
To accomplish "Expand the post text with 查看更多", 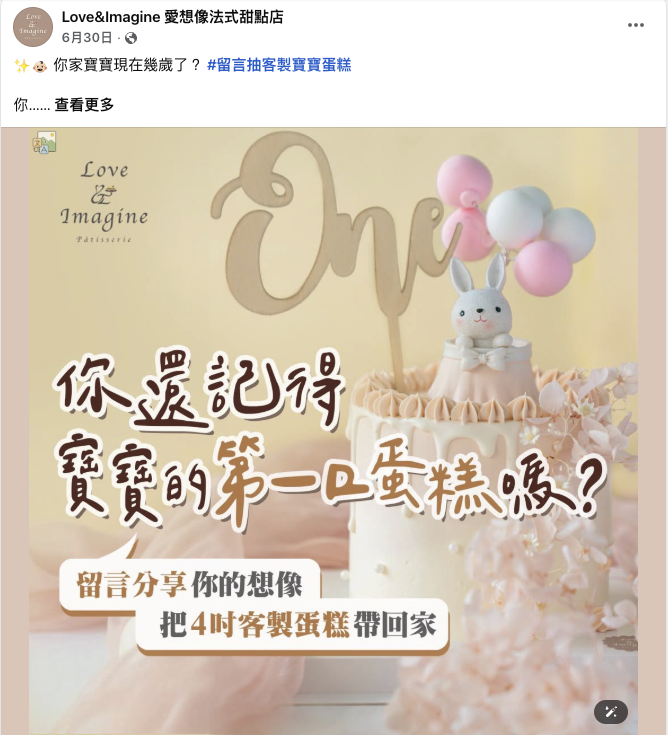I will coord(84,104).
